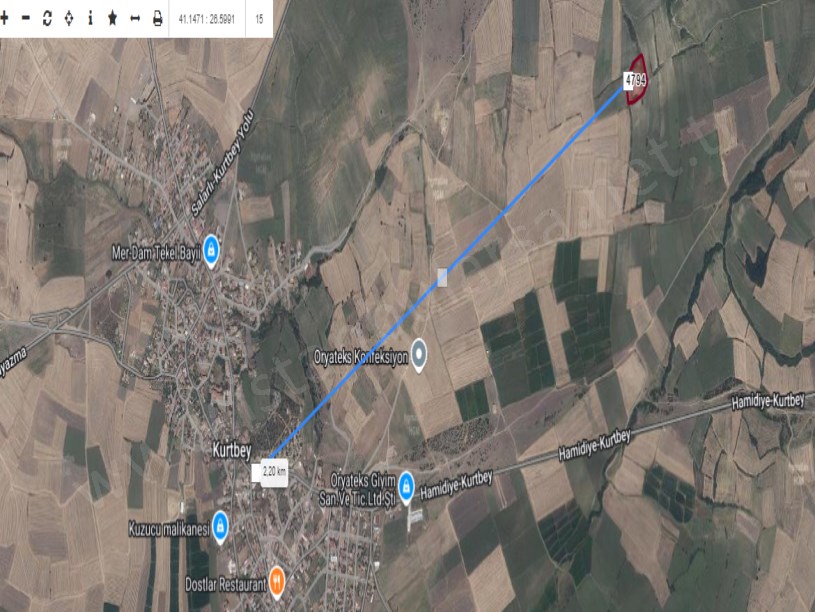815x612 pixels.
Task: Add location to favorites star
Action: [x=112, y=19]
